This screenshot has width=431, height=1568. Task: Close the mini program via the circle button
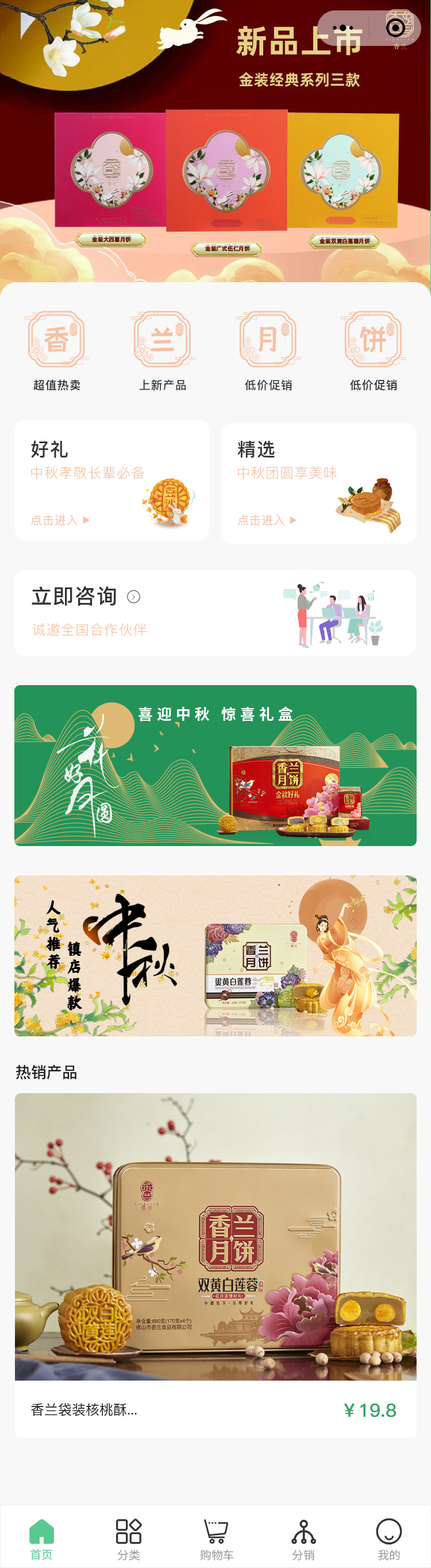click(x=395, y=28)
